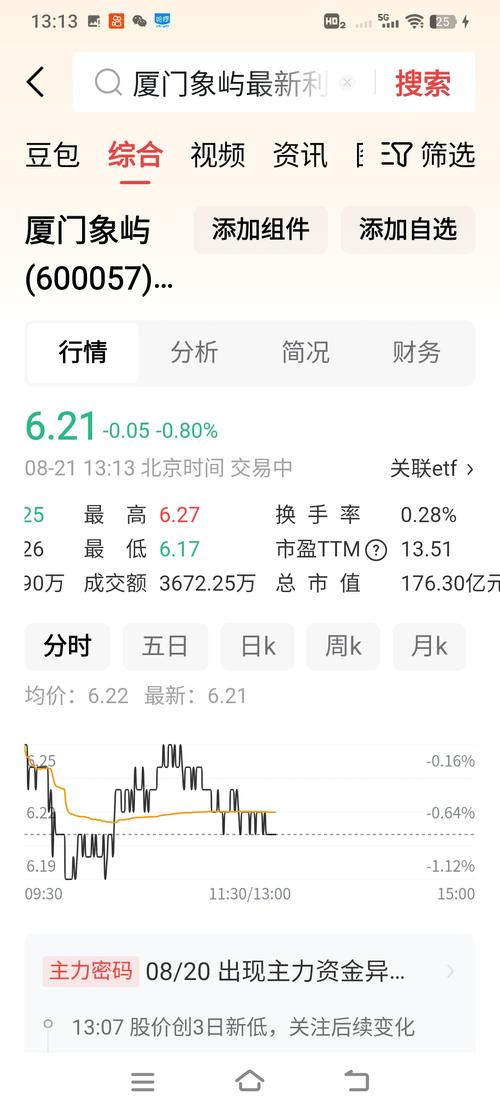This screenshot has height=1111, width=500.
Task: Select the 简况 segment
Action: [305, 352]
